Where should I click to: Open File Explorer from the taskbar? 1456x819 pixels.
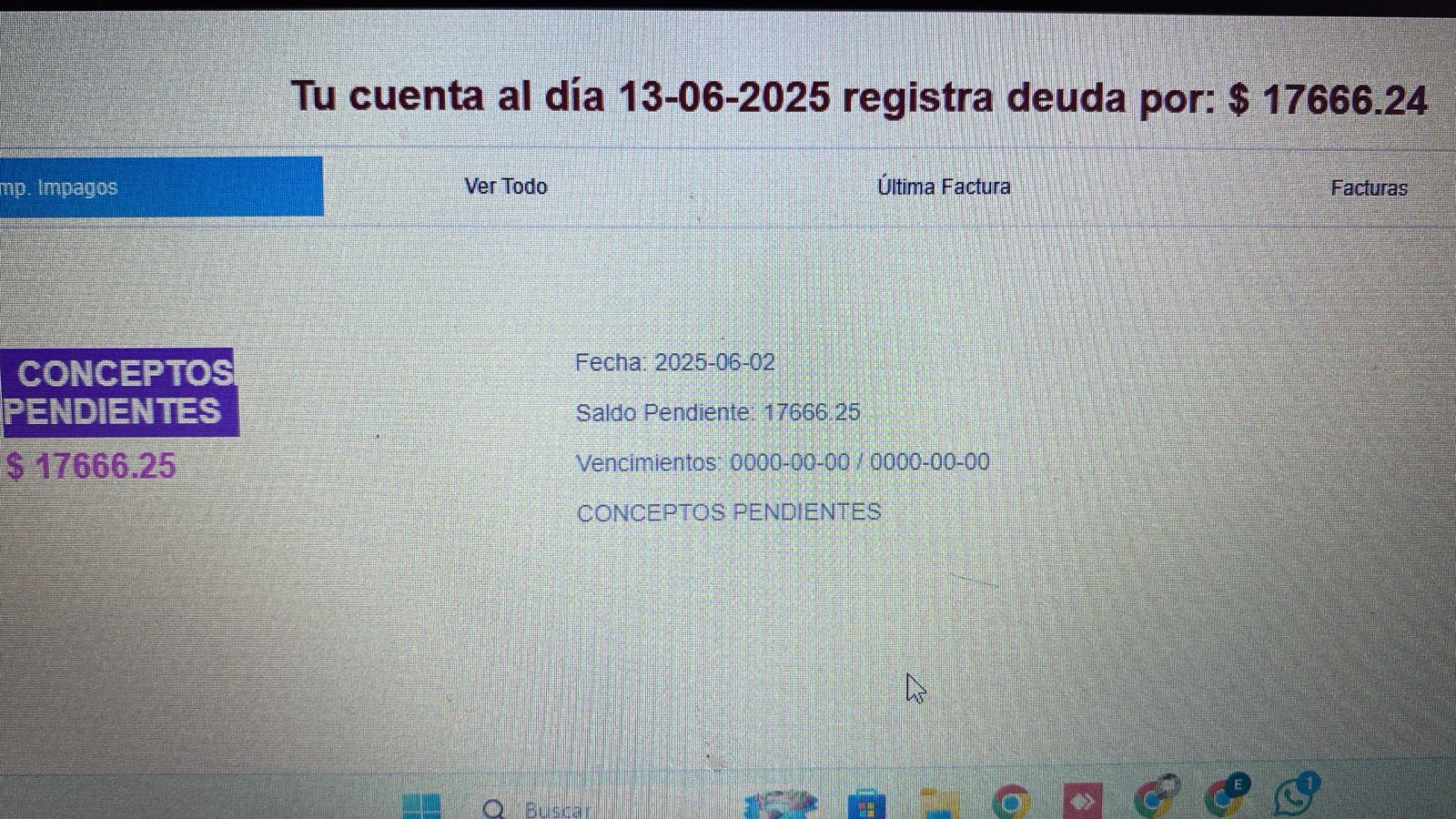pyautogui.click(x=939, y=804)
